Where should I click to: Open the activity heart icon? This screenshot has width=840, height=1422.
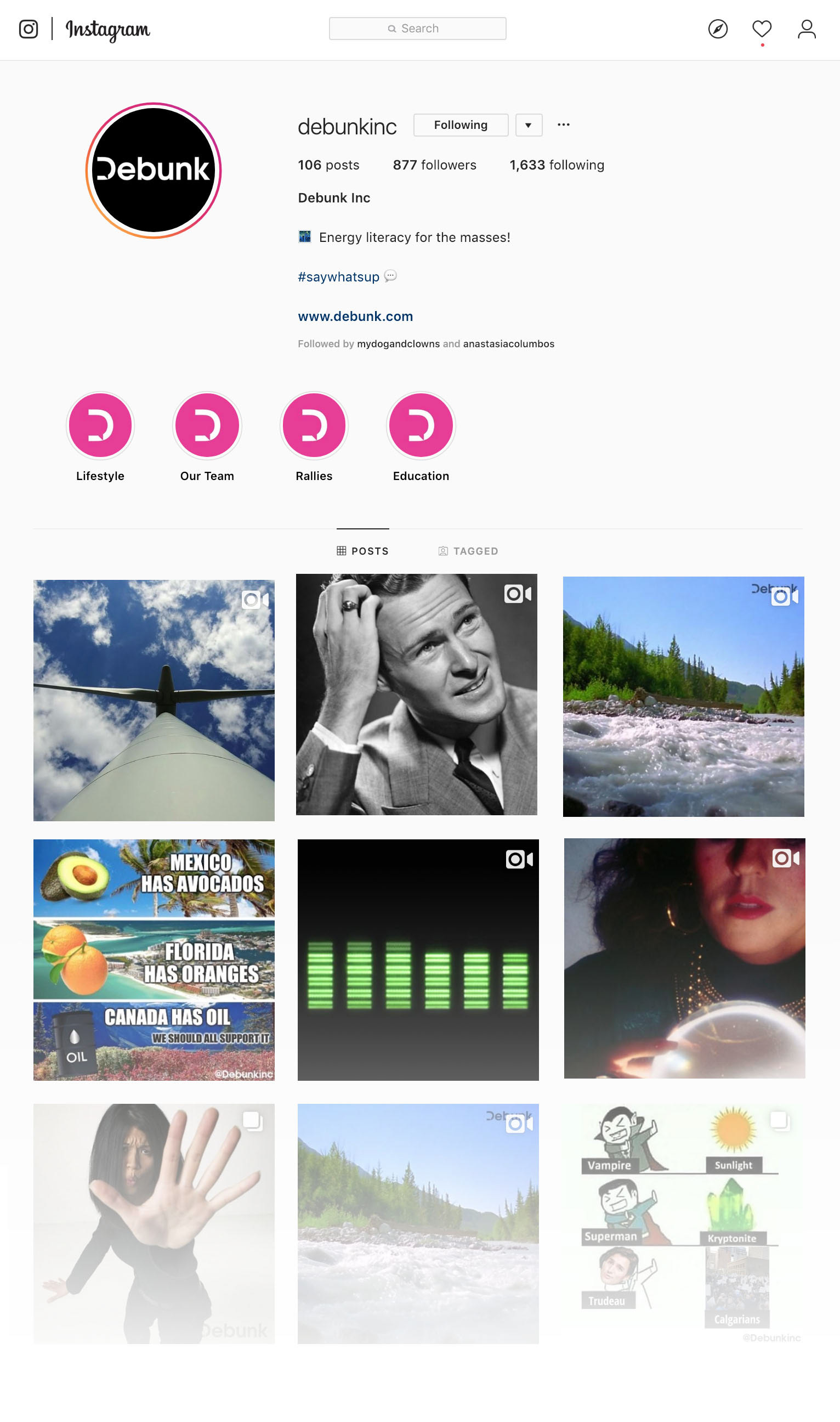tap(762, 29)
